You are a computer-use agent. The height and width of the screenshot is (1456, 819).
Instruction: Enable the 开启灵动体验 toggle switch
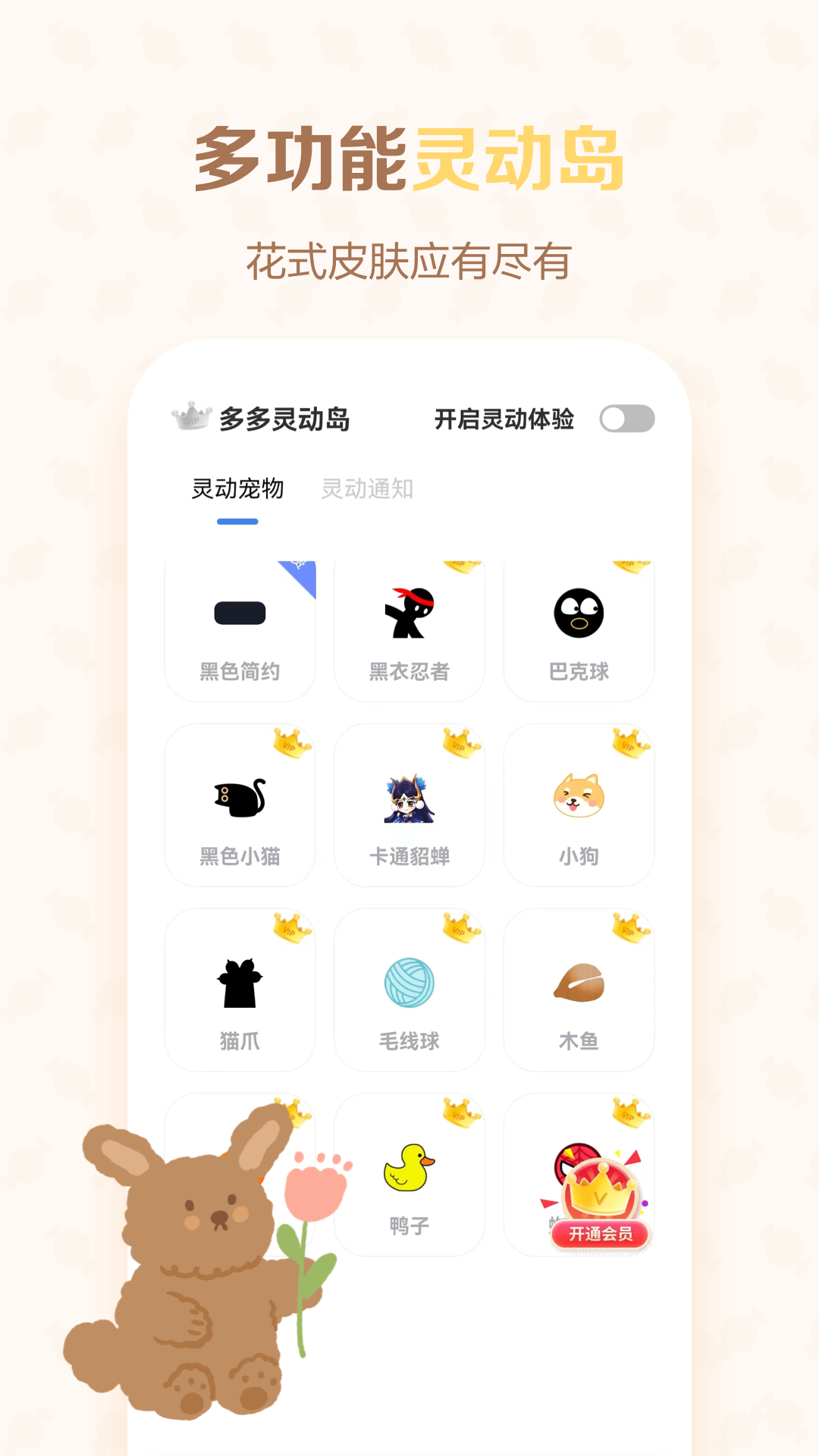tap(628, 418)
